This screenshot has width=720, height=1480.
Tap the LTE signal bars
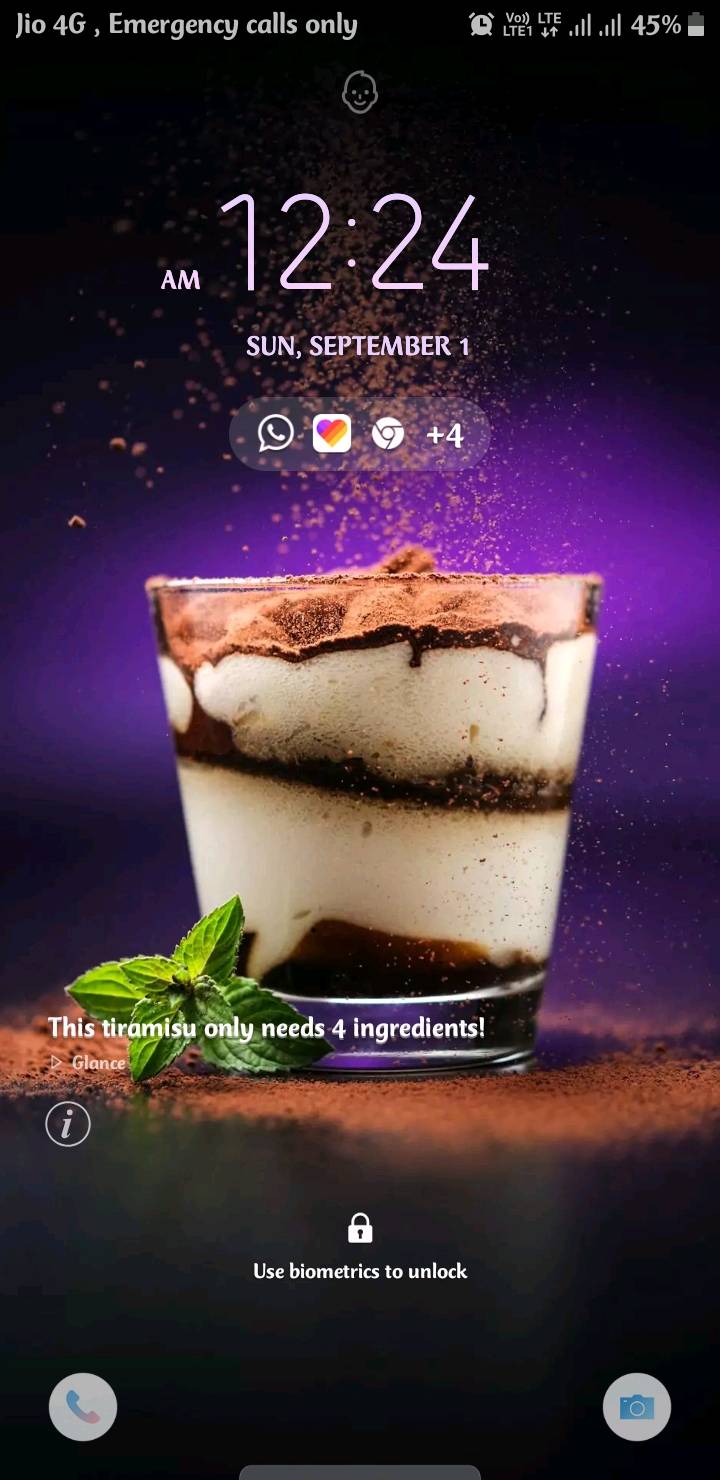(583, 25)
